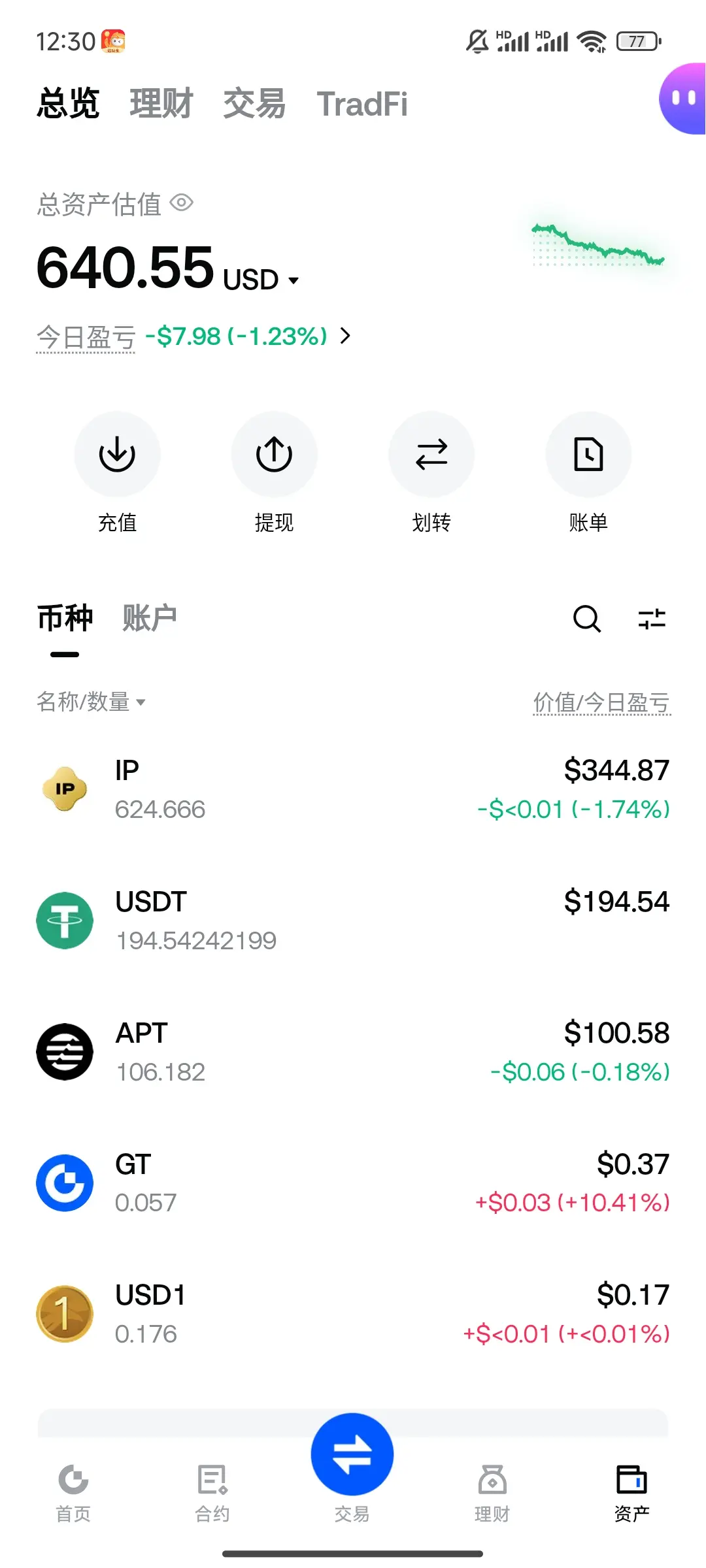Open the GT token row

(353, 1183)
